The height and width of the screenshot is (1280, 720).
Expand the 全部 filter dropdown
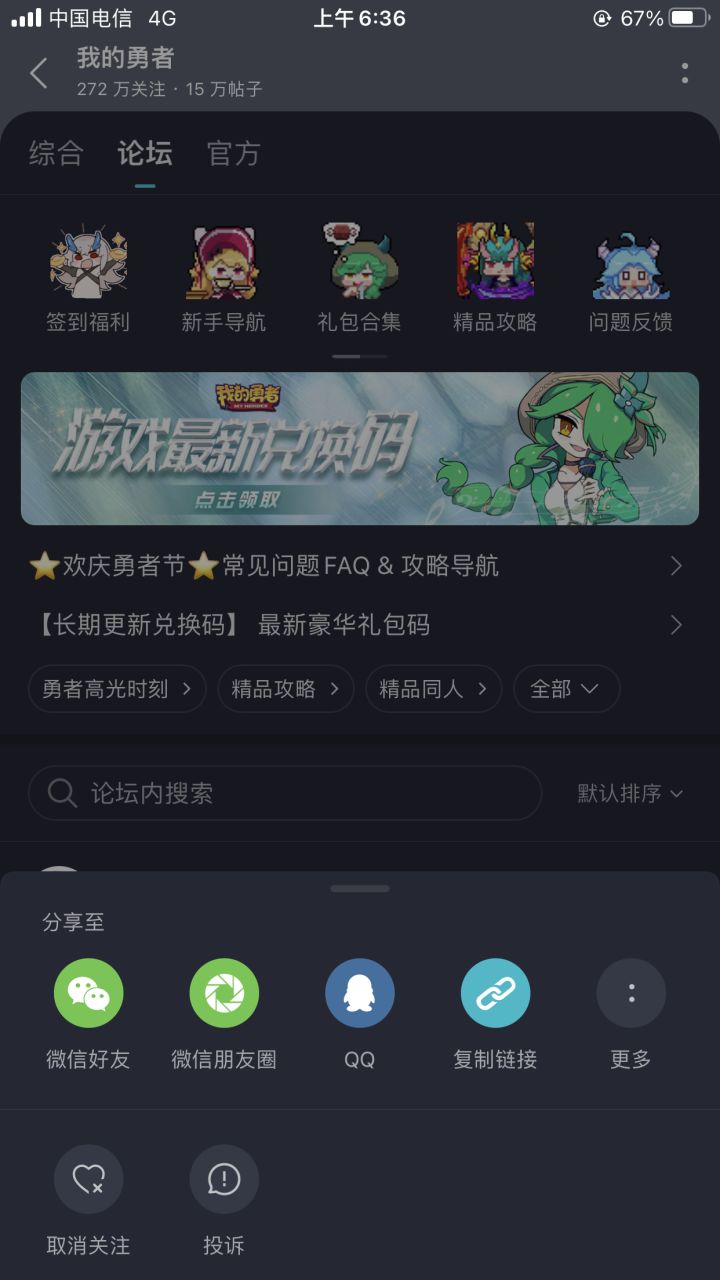[x=566, y=688]
